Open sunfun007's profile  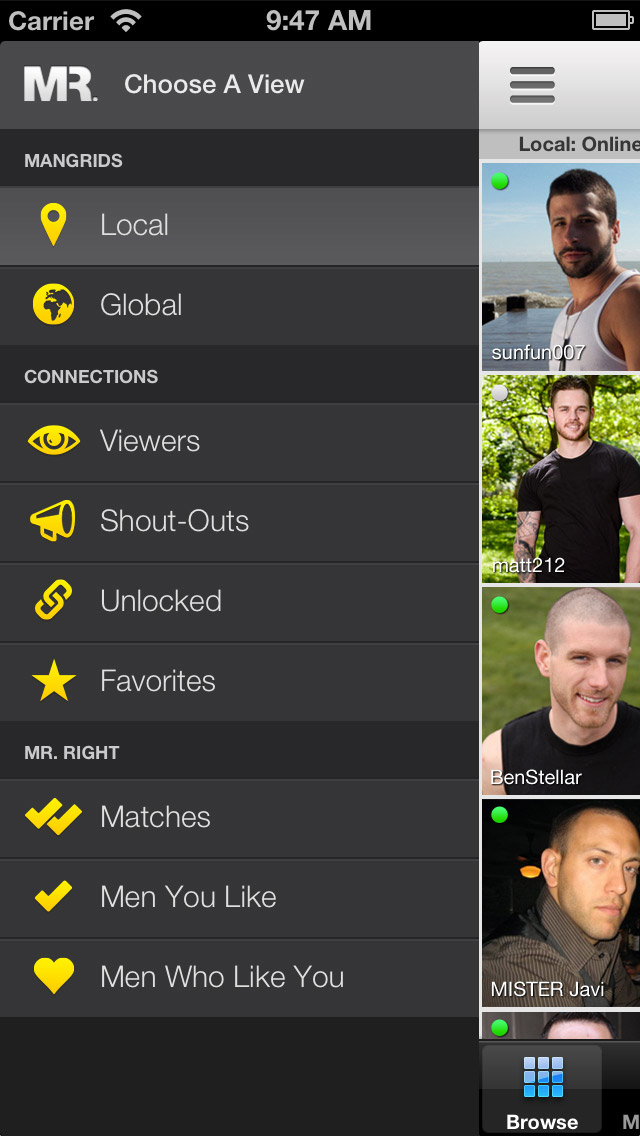point(561,267)
